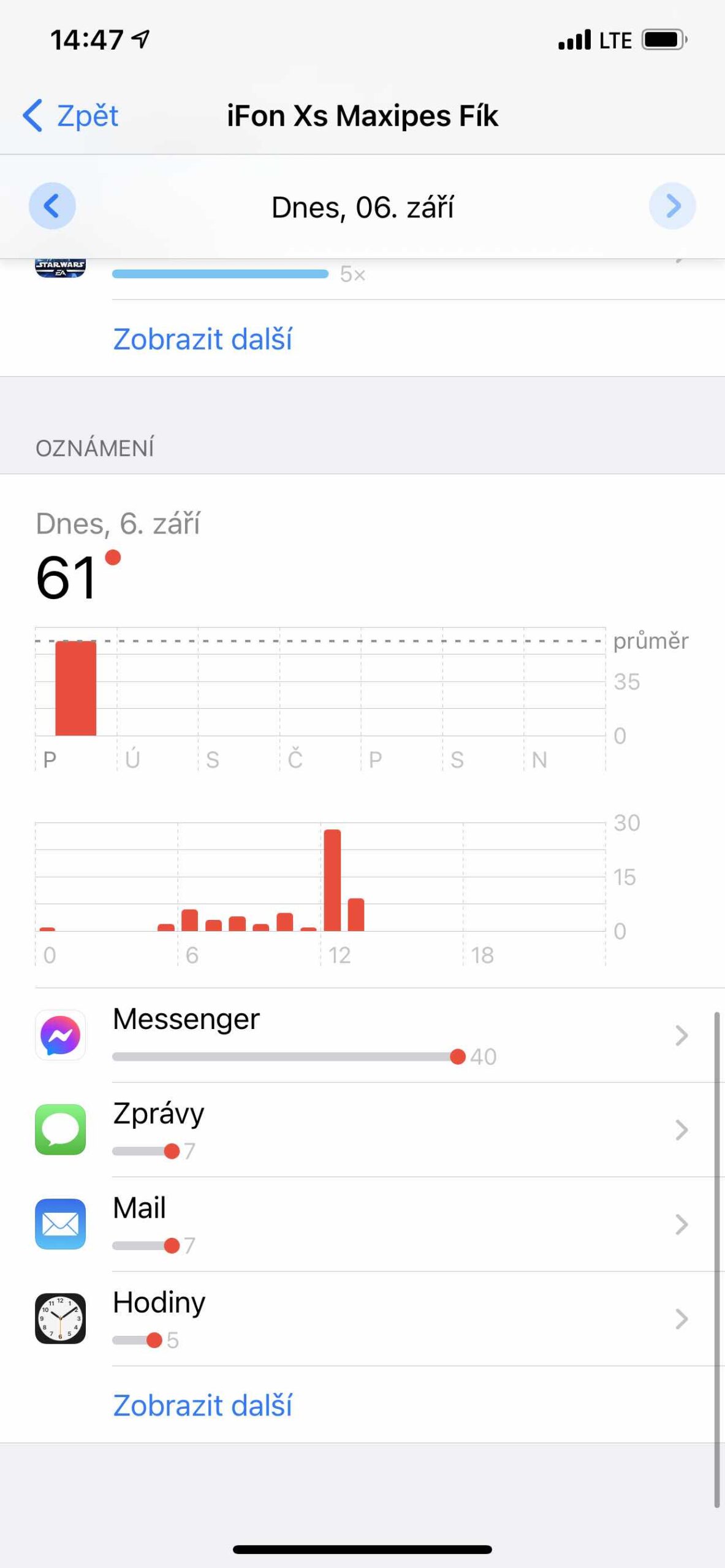Open the Mail app icon
This screenshot has height=1568, width=725.
coord(61,1225)
